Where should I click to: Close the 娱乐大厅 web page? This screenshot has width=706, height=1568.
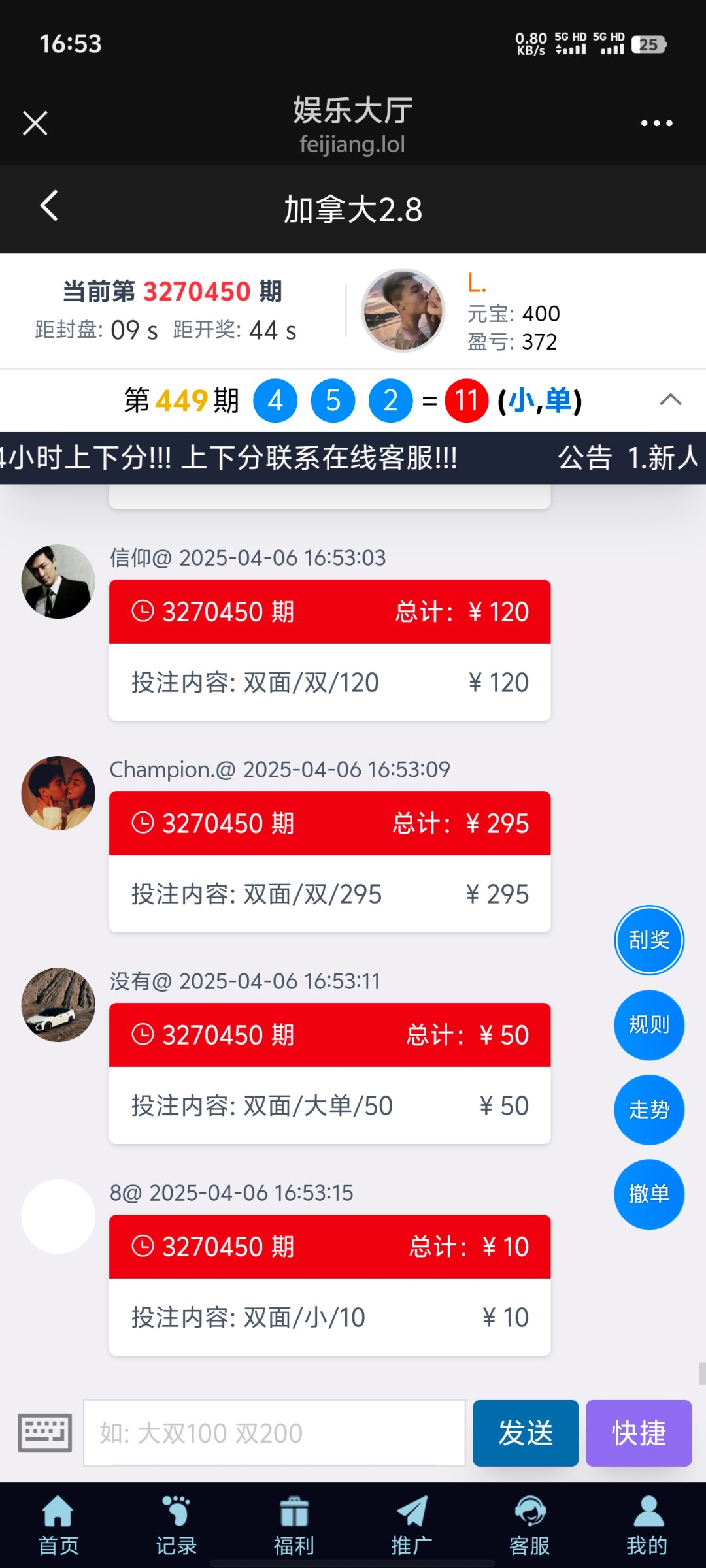pos(35,123)
